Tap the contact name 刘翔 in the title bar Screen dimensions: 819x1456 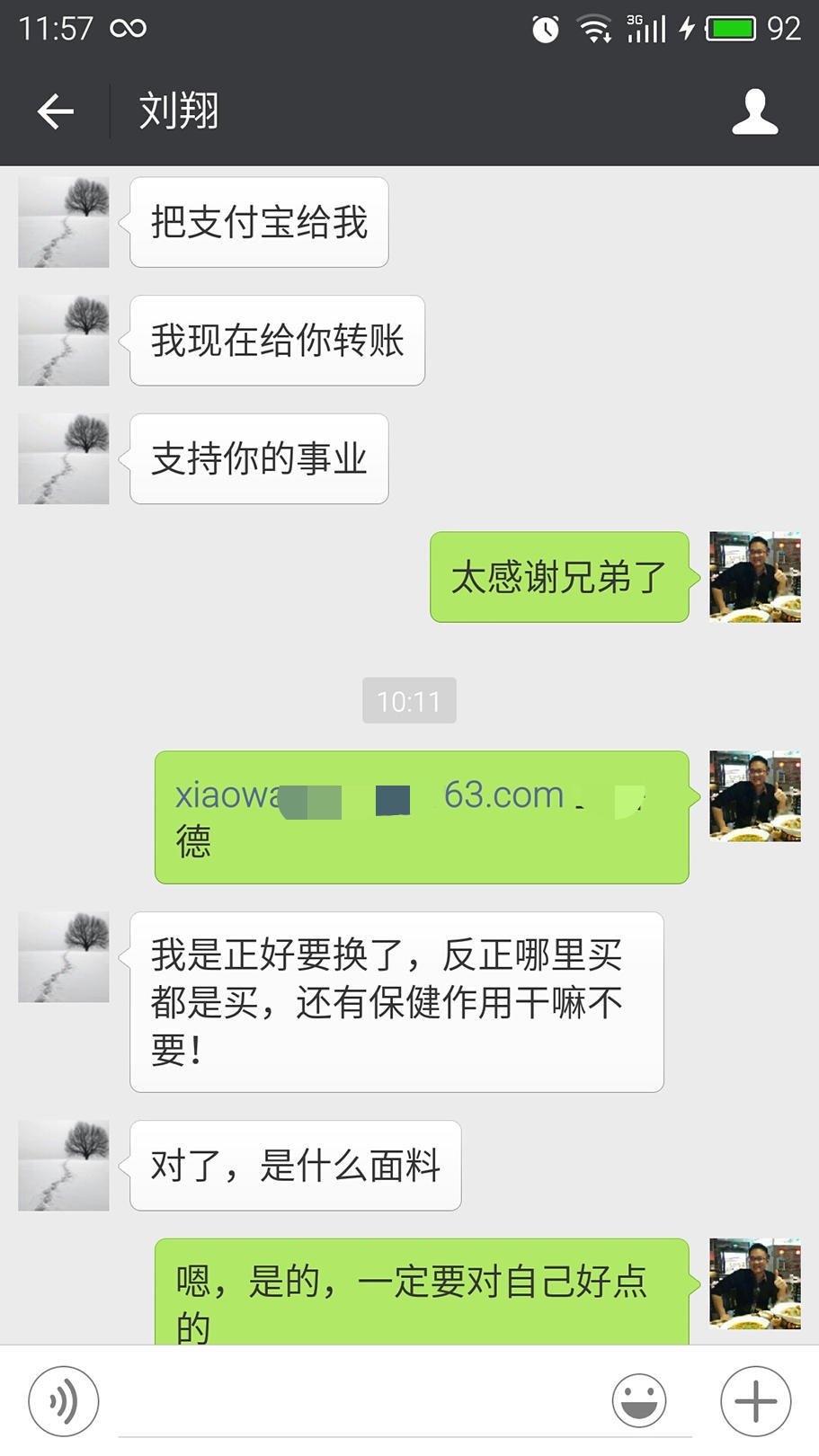(x=176, y=111)
